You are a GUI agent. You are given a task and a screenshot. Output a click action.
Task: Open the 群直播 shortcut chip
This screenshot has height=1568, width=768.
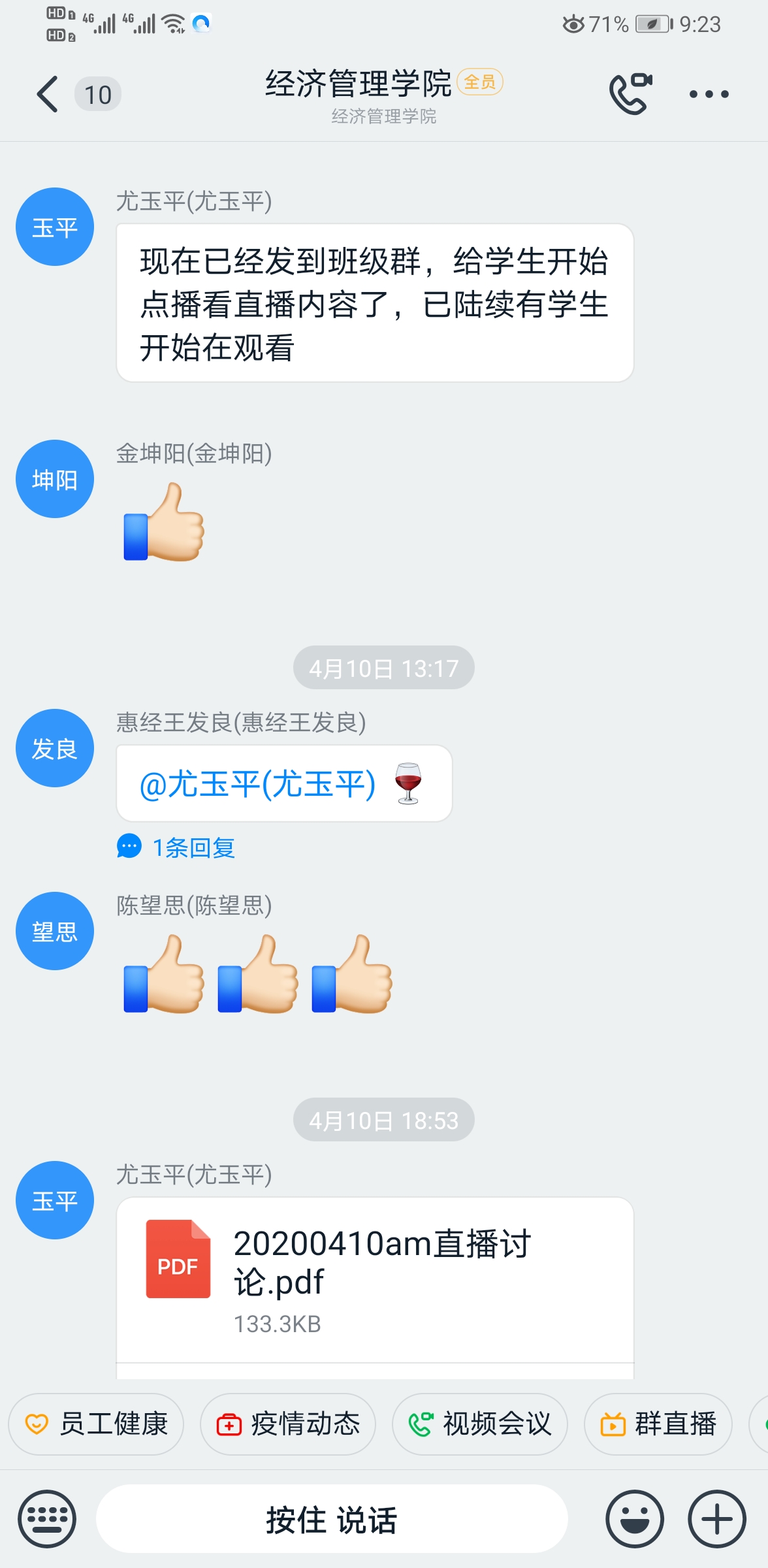coord(658,1424)
